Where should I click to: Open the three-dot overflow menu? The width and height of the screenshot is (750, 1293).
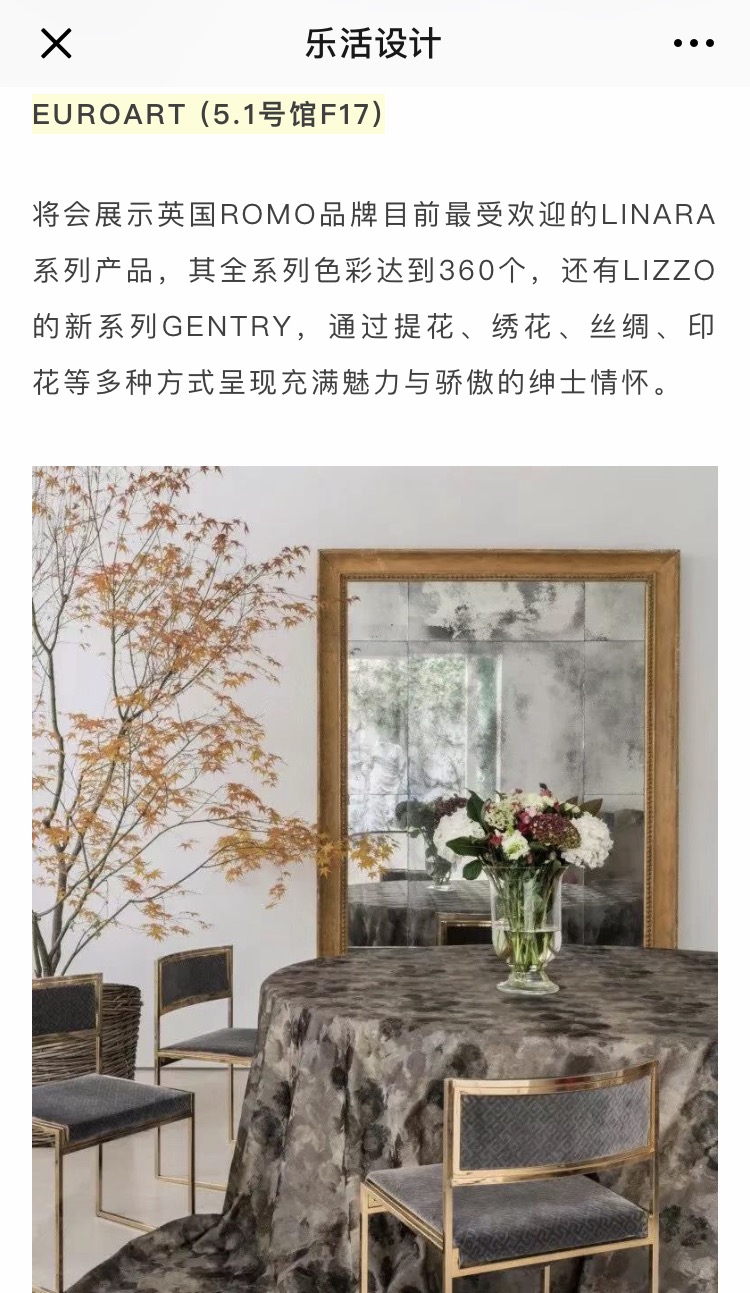(694, 43)
